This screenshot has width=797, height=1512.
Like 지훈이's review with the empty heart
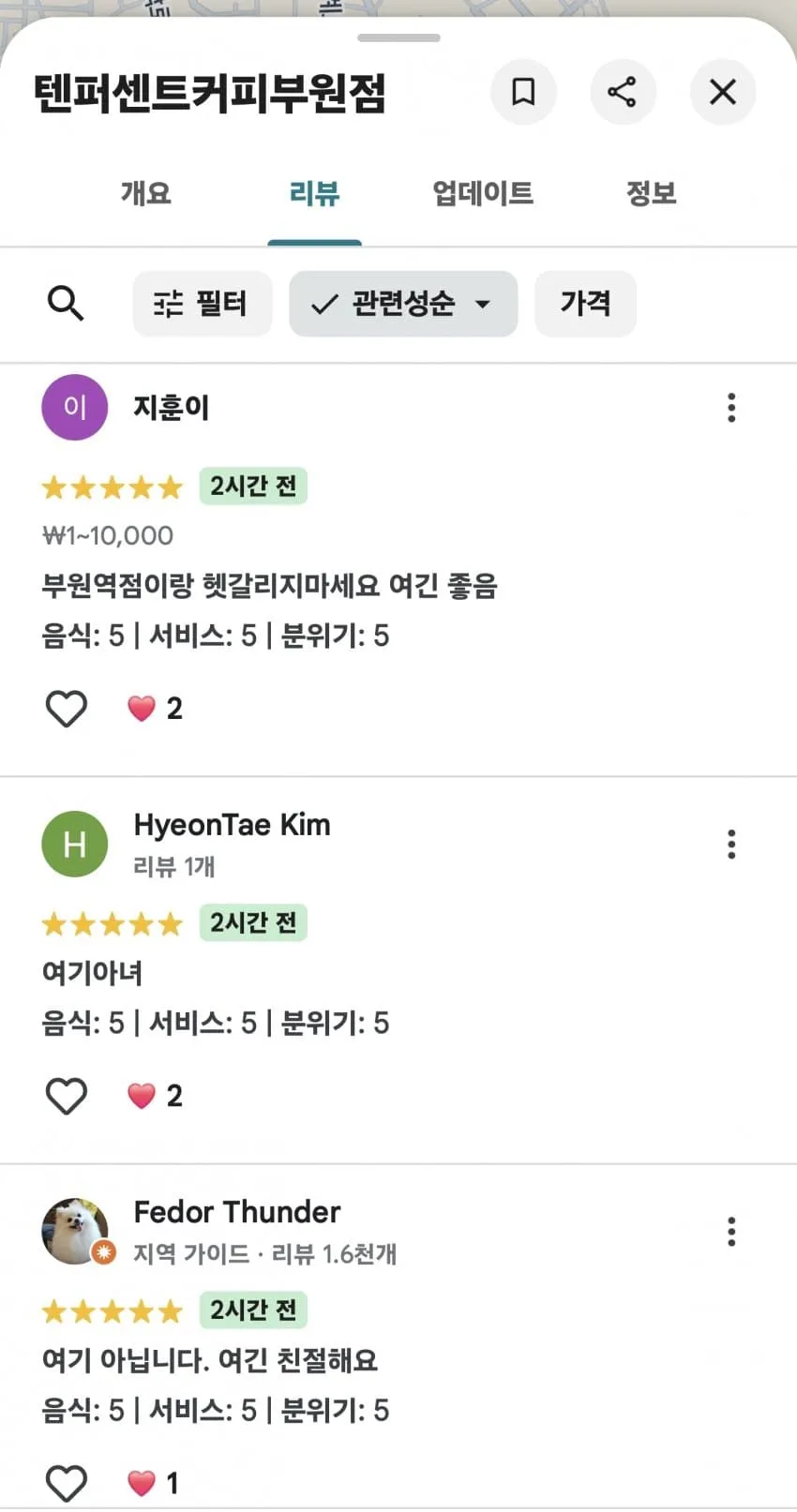pos(66,709)
